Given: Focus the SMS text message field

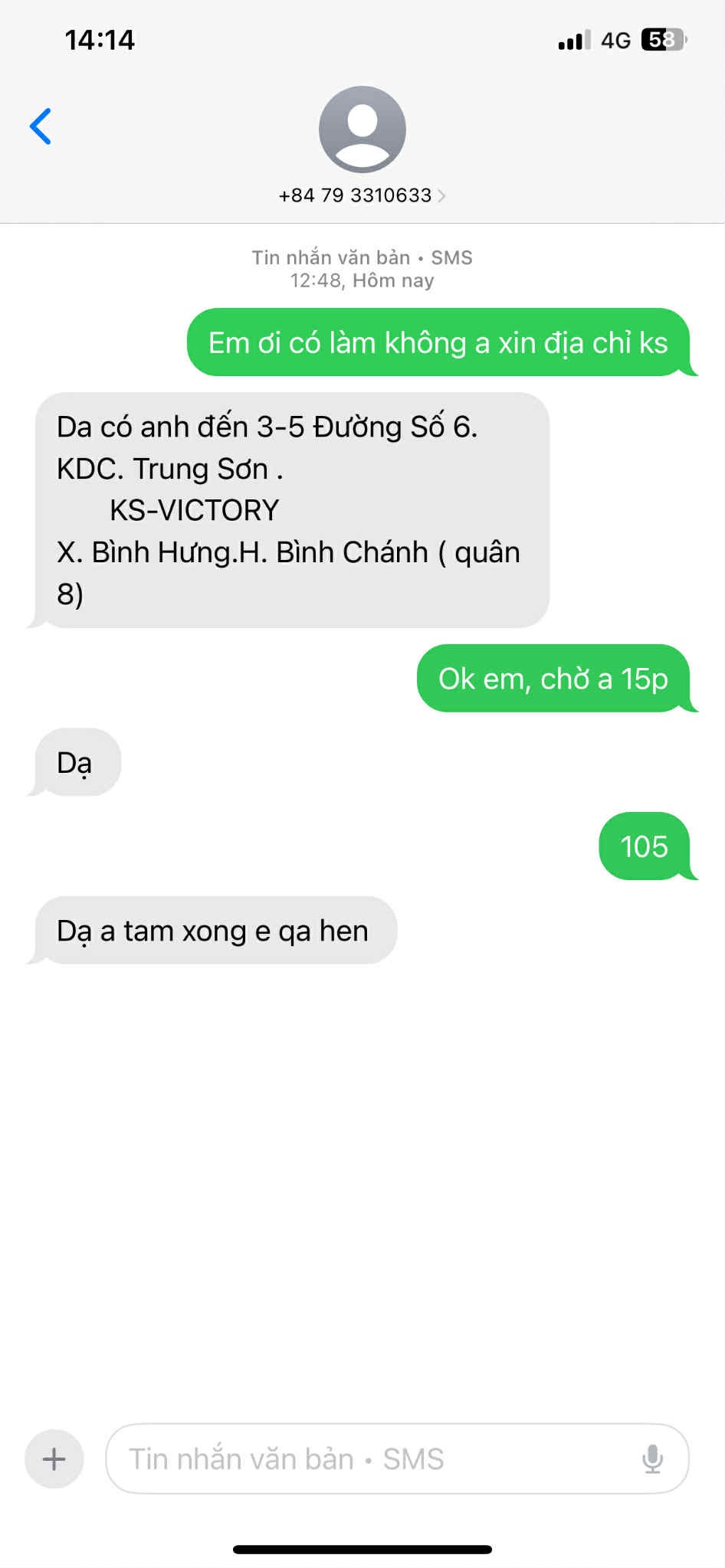Looking at the screenshot, I should pos(368,1459).
